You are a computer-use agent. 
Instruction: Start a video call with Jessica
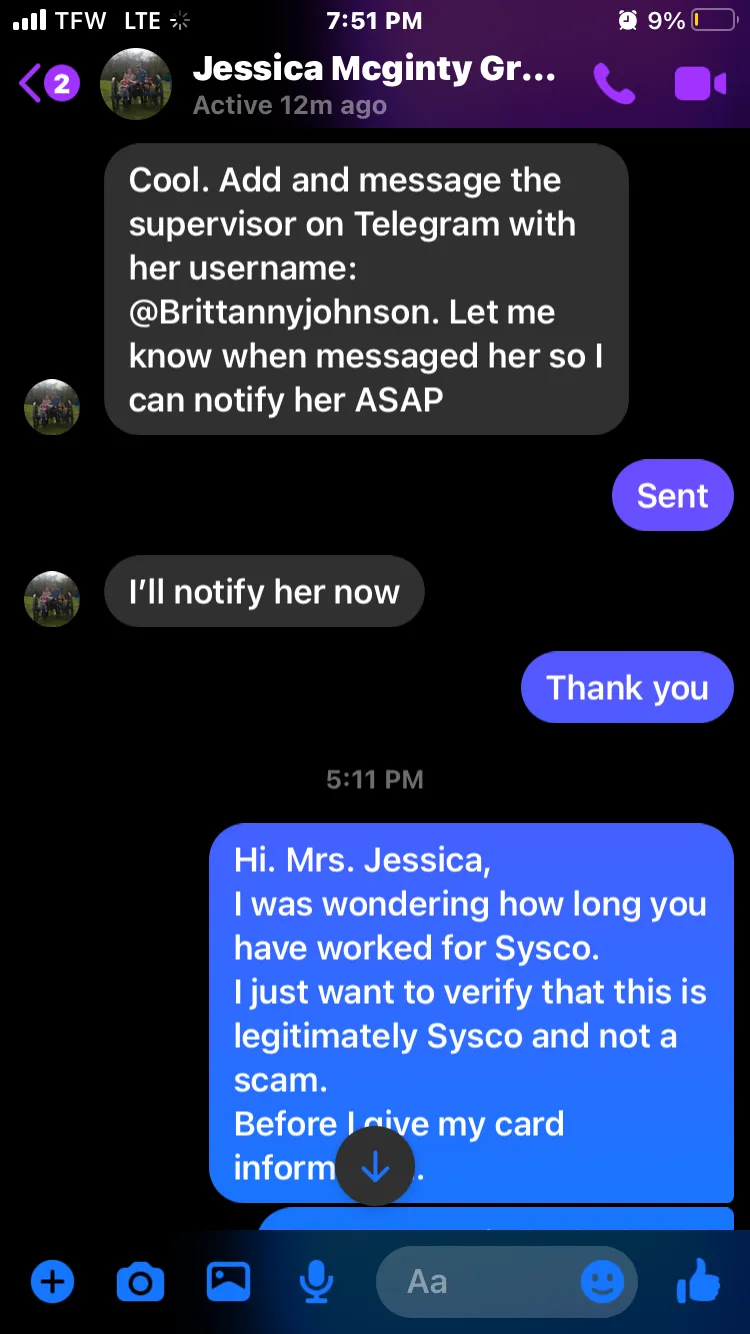tap(700, 84)
